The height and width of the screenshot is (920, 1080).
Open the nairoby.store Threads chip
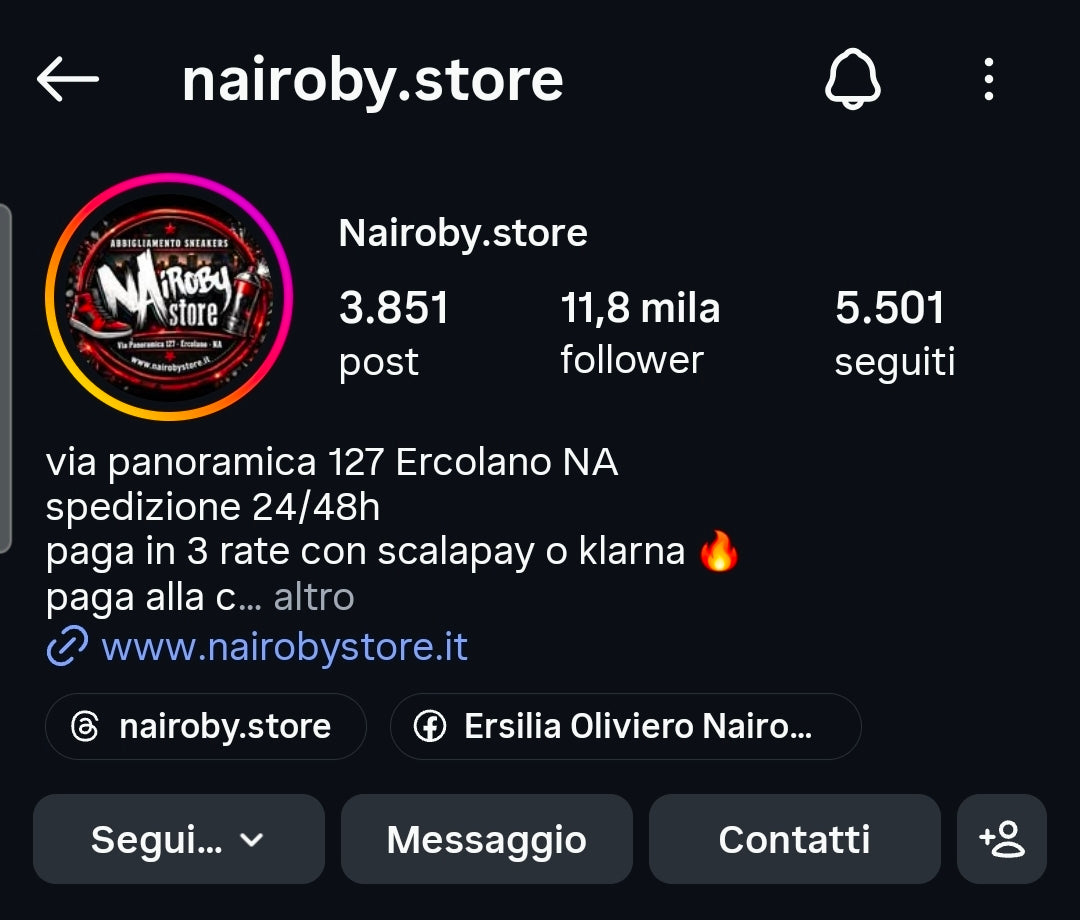206,726
